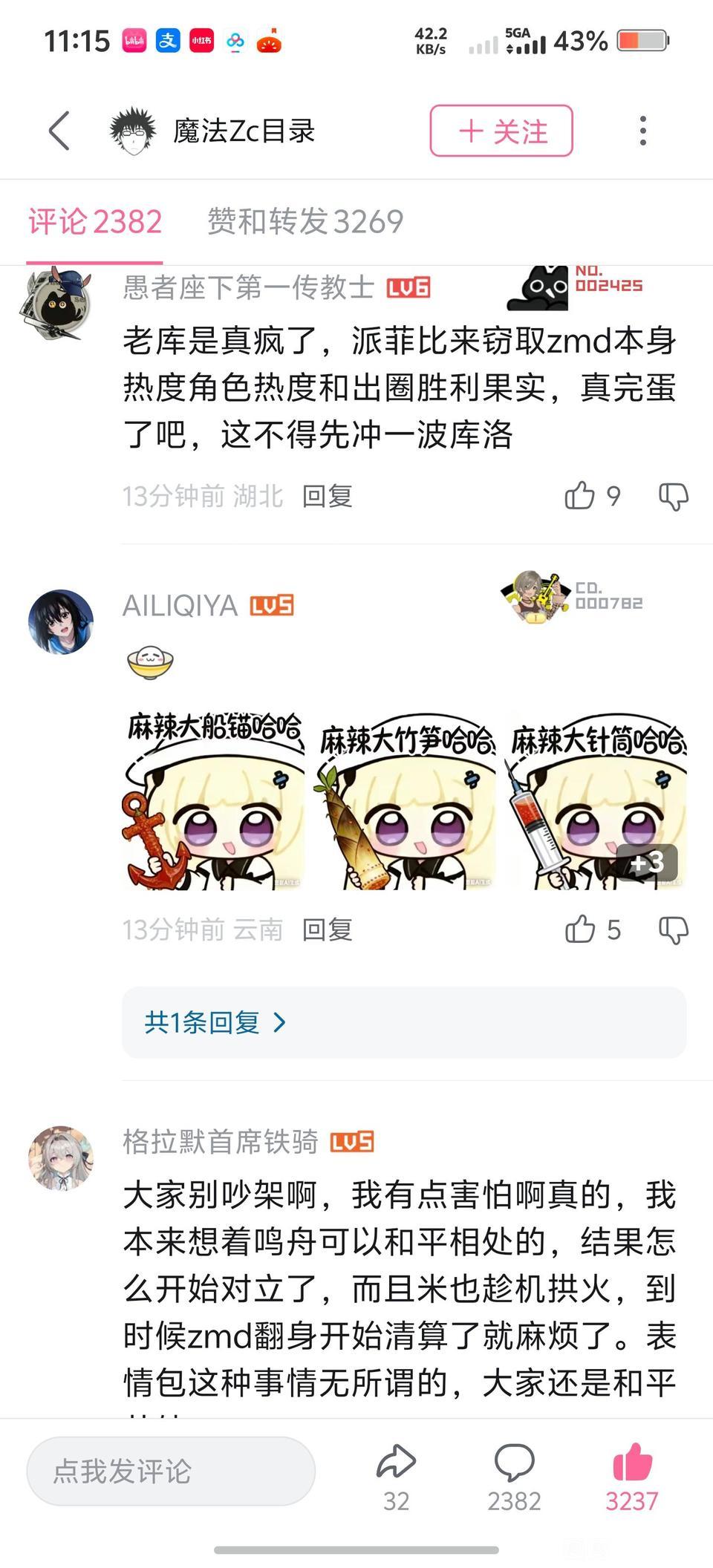Open comments via the bottom bubble icon

click(x=514, y=1477)
